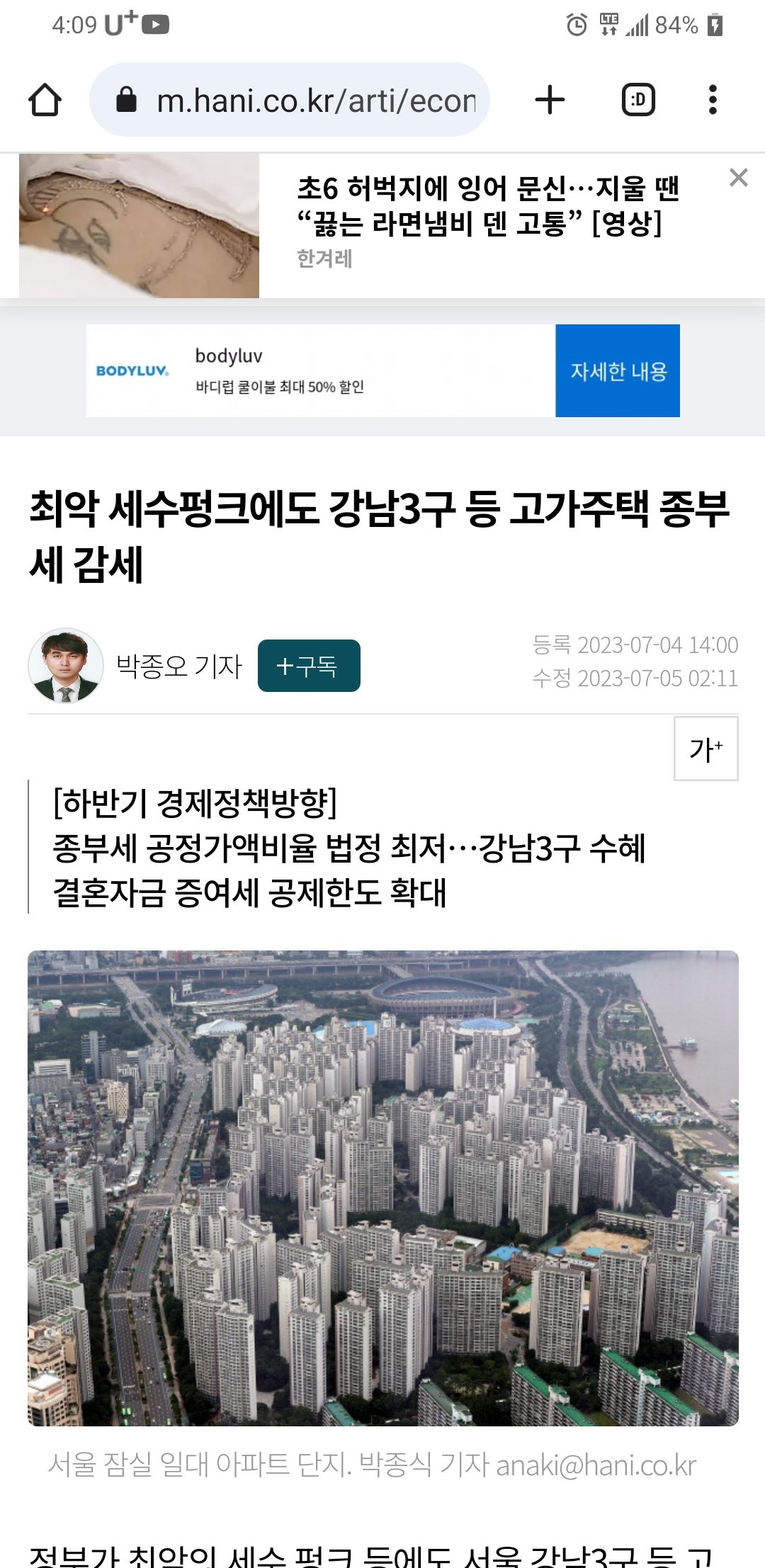The image size is (765, 1568).
Task: Open the browser overflow menu
Action: [713, 100]
